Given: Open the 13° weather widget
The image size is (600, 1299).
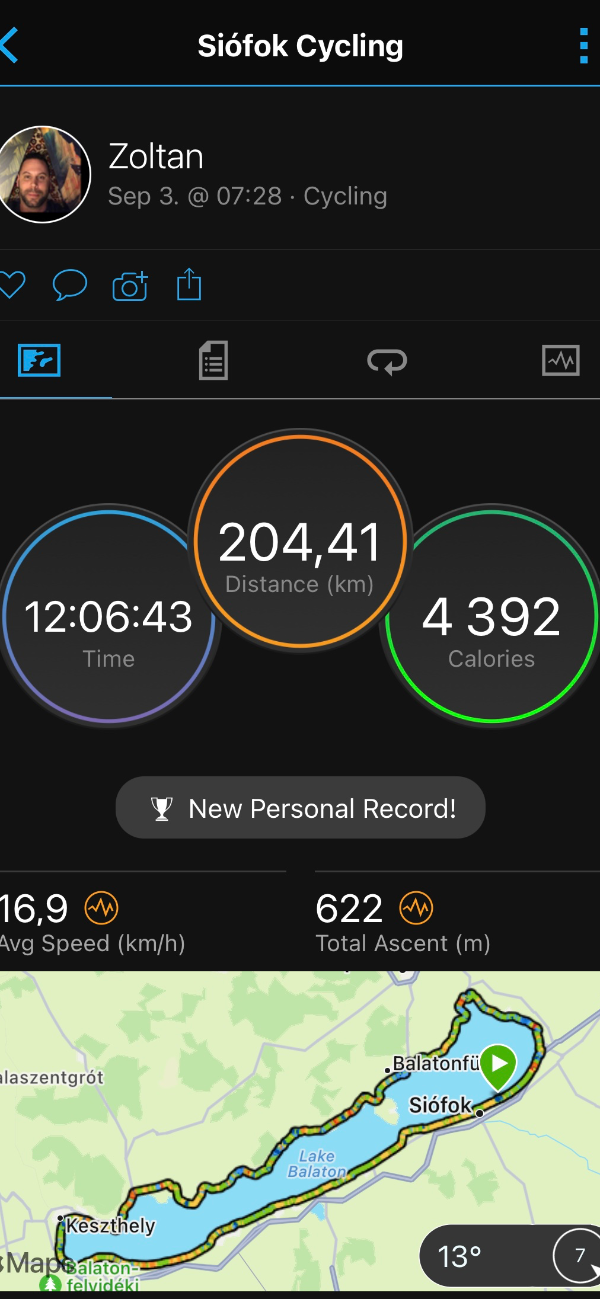Looking at the screenshot, I should [510, 1255].
